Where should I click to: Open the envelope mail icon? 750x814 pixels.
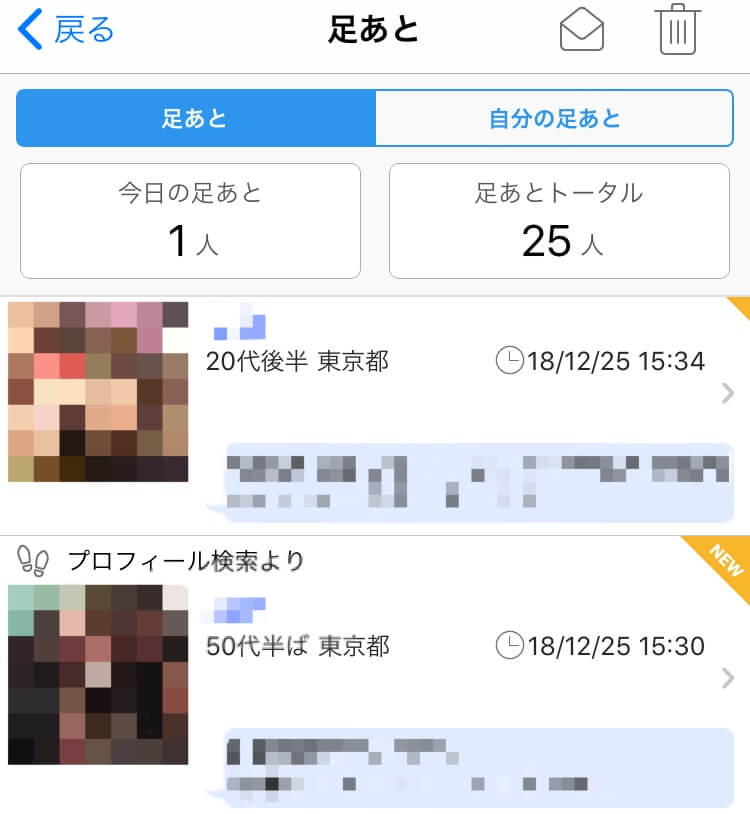(581, 30)
